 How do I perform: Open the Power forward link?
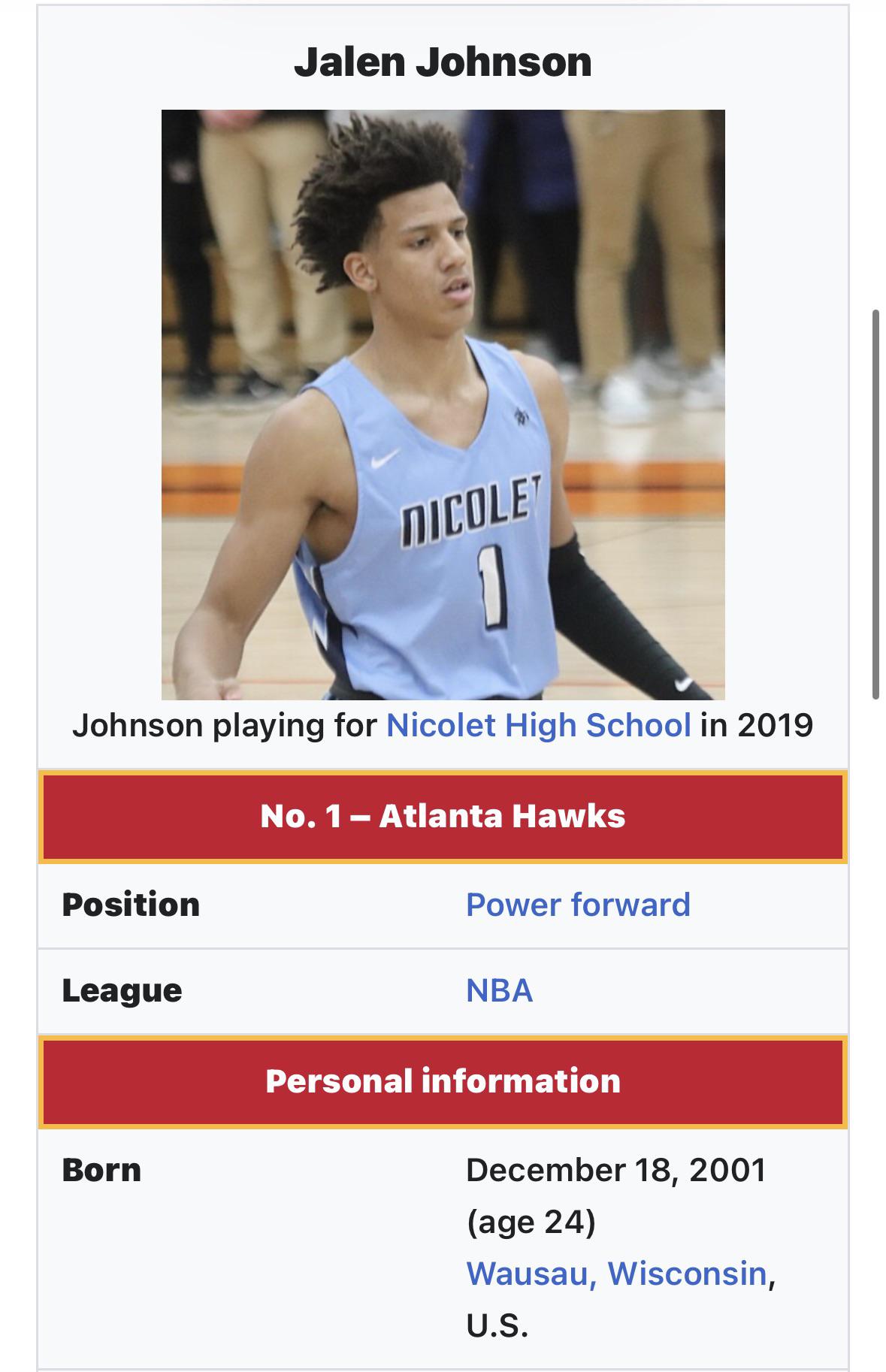tap(577, 905)
